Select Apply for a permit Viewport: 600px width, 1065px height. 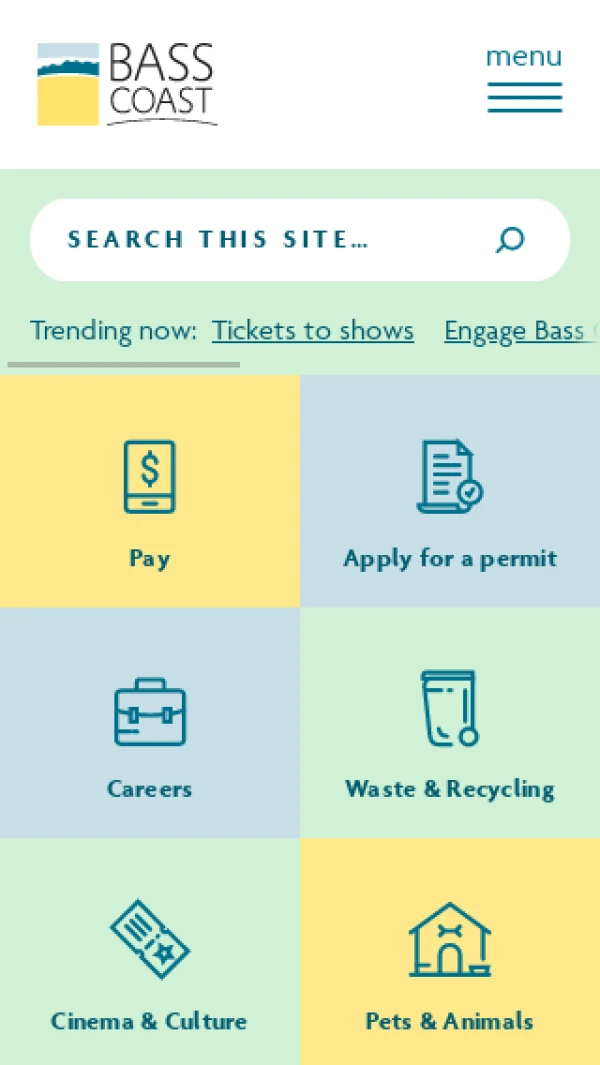[x=450, y=492]
